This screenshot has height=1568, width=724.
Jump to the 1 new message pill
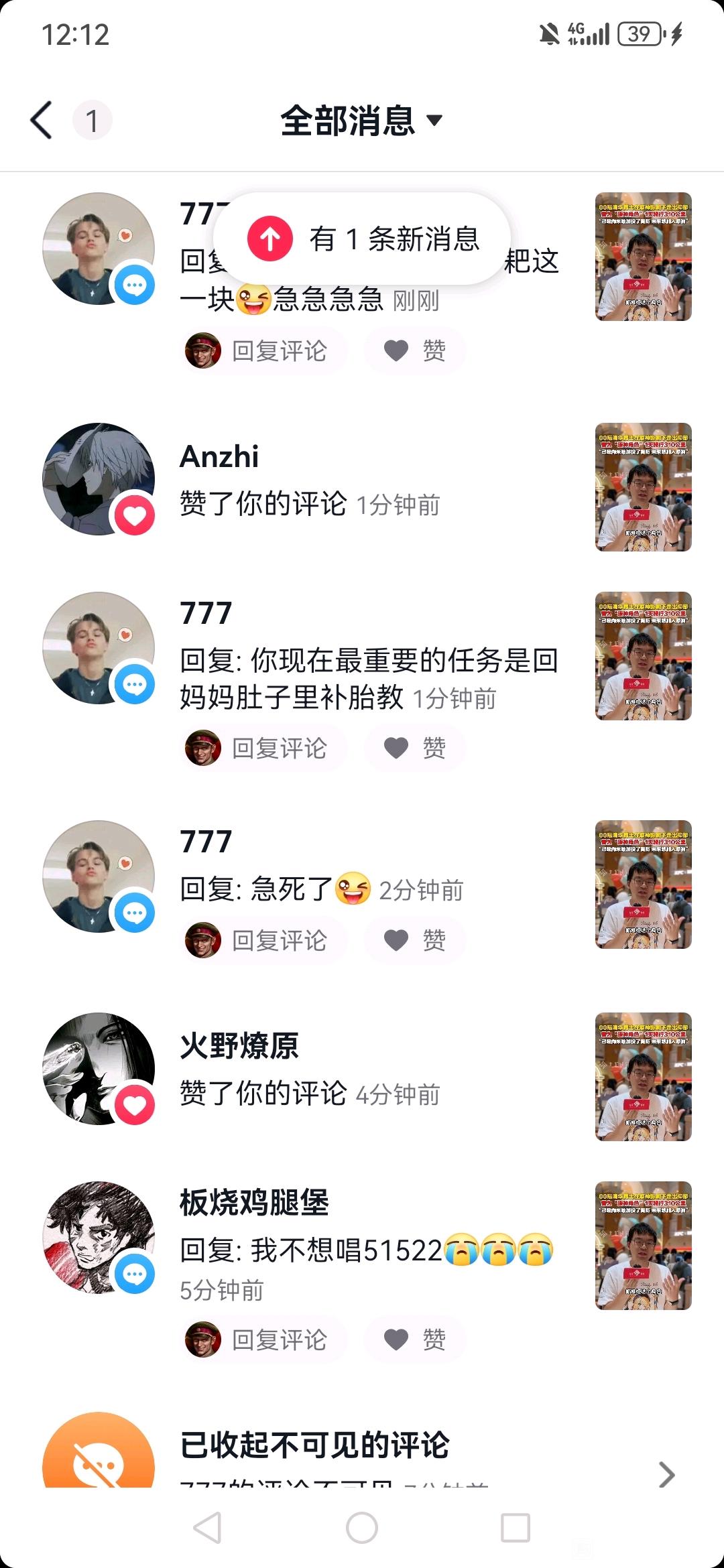(x=362, y=239)
